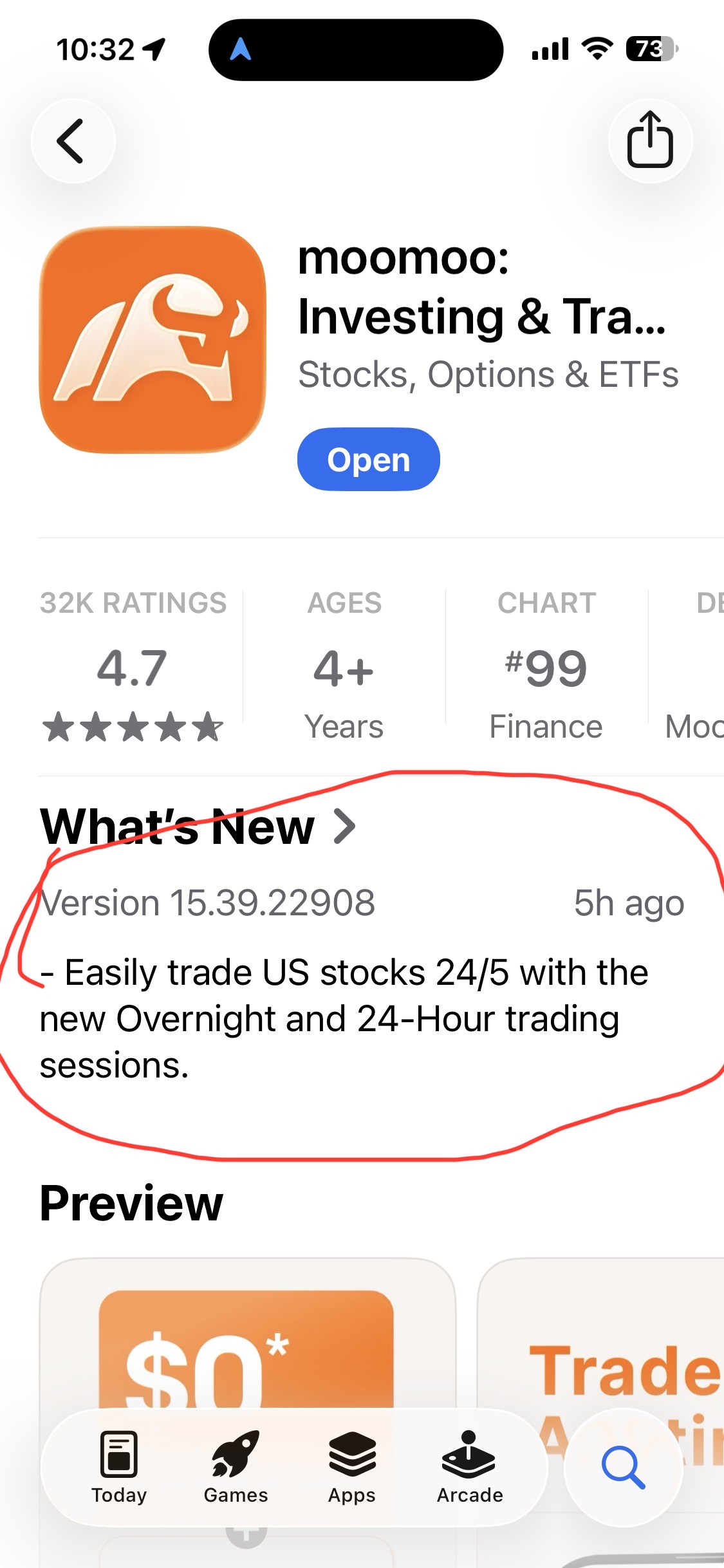Expand What's New version history
Image resolution: width=724 pixels, height=1568 pixels.
[198, 827]
